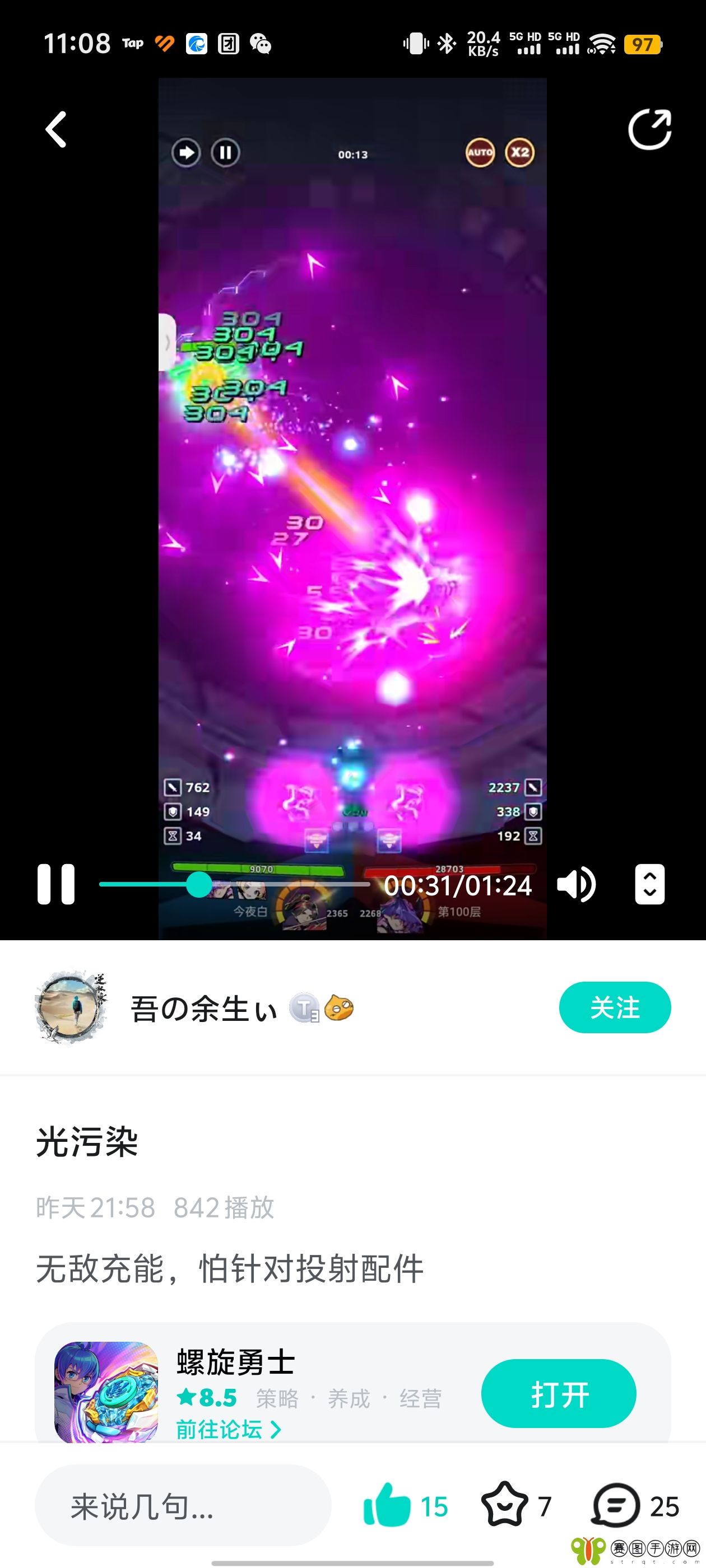Like this video with thumbs-up
The image size is (706, 1568).
[x=387, y=1505]
